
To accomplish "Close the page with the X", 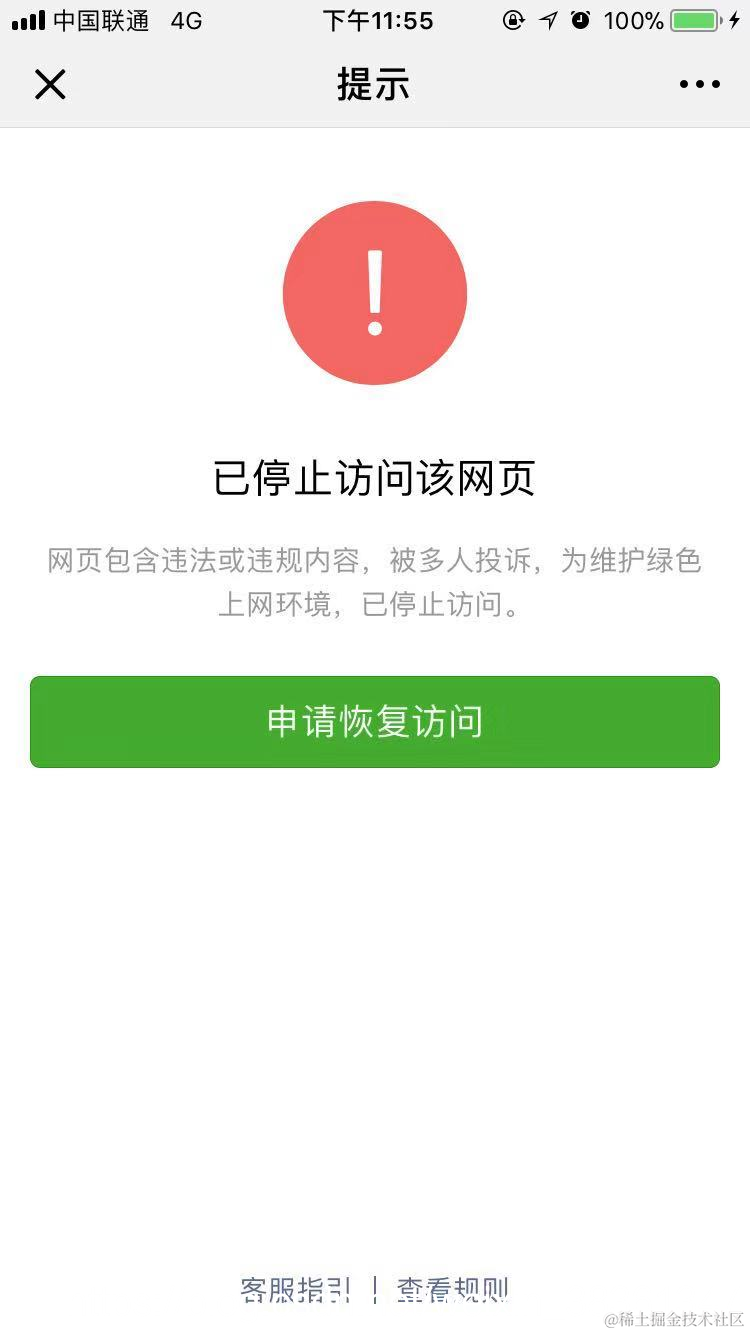I will click(x=50, y=84).
